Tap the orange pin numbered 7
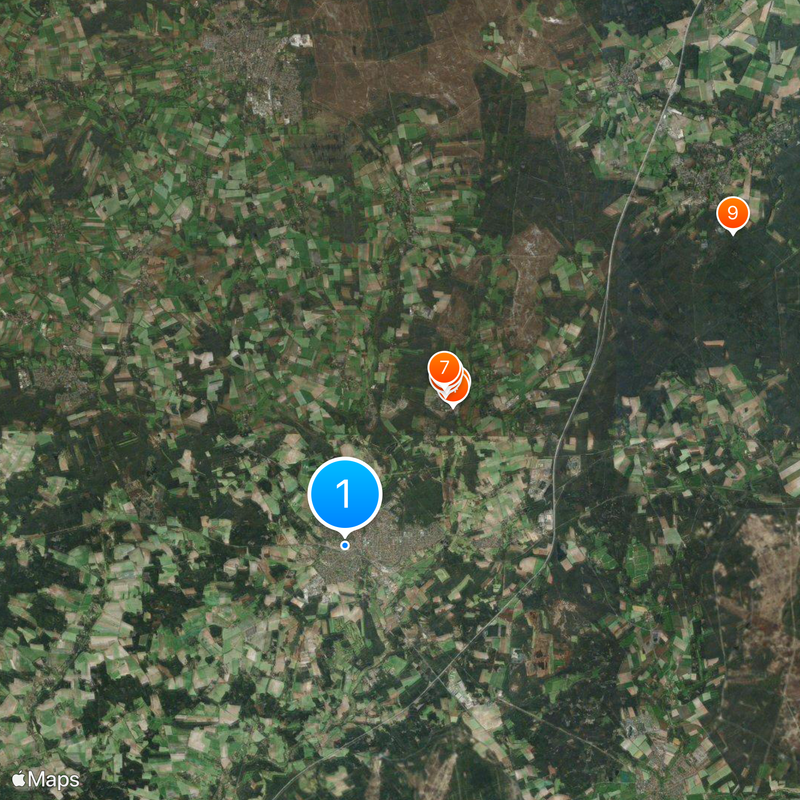 pyautogui.click(x=443, y=367)
